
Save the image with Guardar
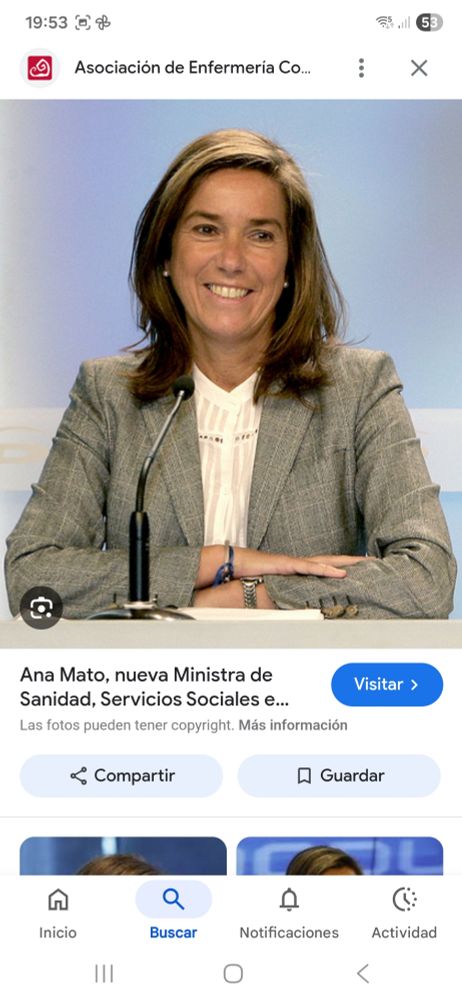(x=339, y=776)
